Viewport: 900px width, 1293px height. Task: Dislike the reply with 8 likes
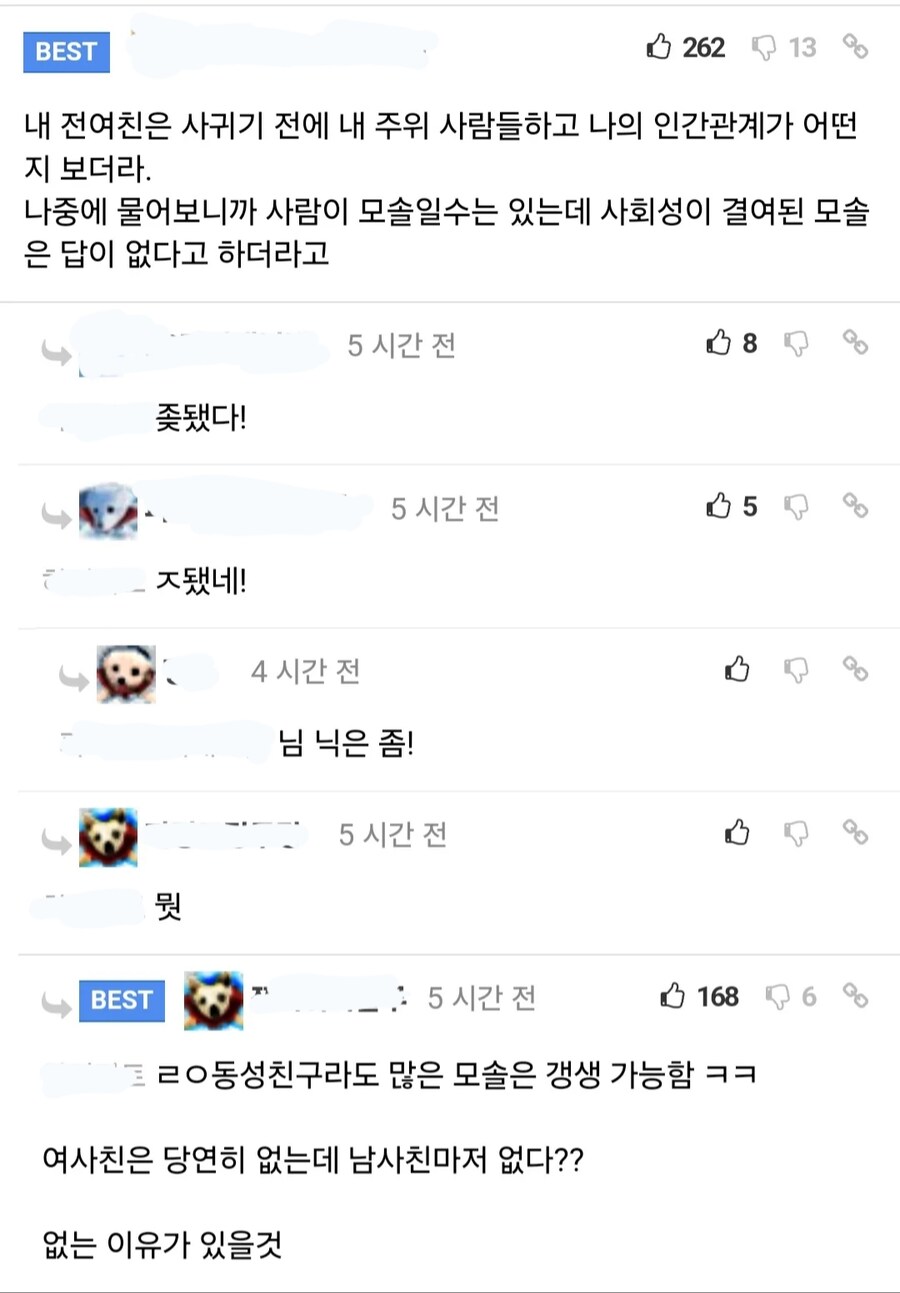point(796,344)
